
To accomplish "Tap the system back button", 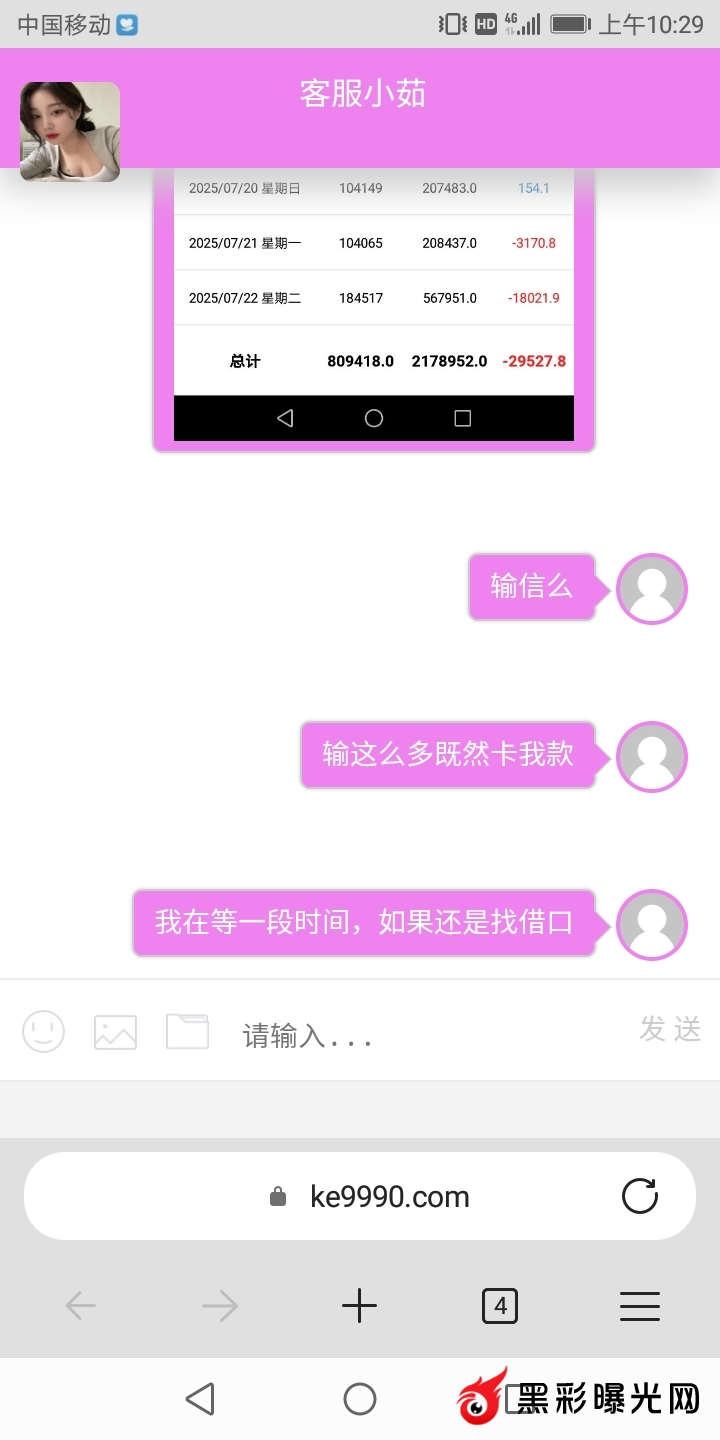I will (201, 1399).
